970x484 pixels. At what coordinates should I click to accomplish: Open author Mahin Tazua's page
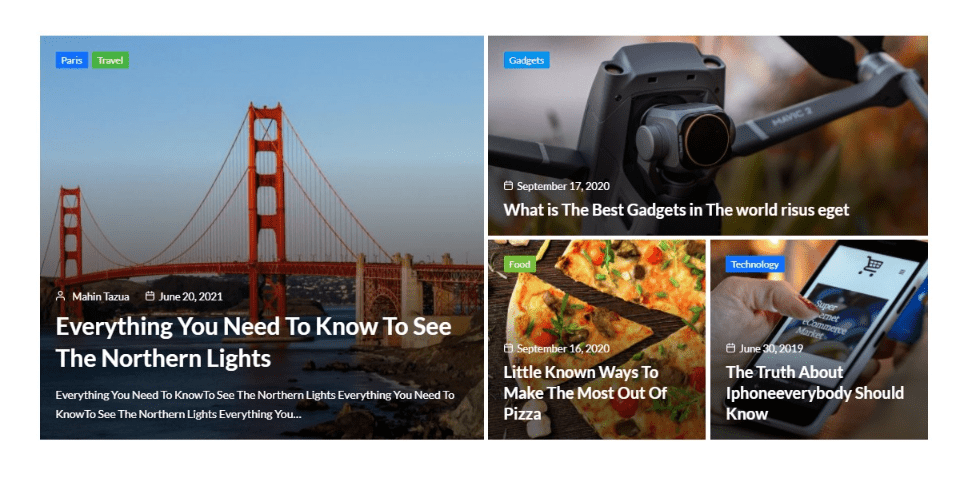[100, 296]
